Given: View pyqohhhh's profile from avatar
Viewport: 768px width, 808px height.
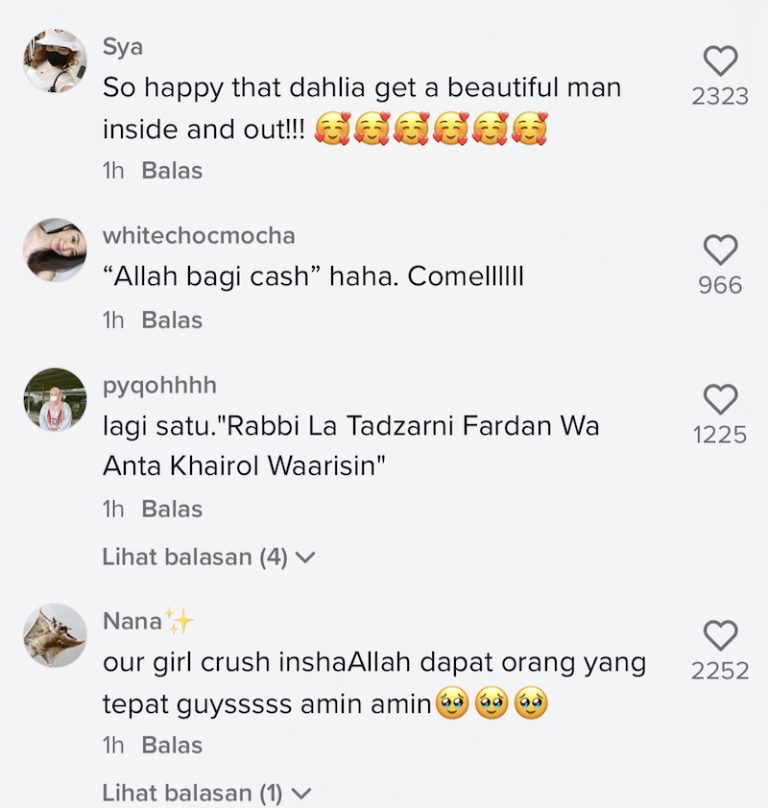Looking at the screenshot, I should (55, 400).
